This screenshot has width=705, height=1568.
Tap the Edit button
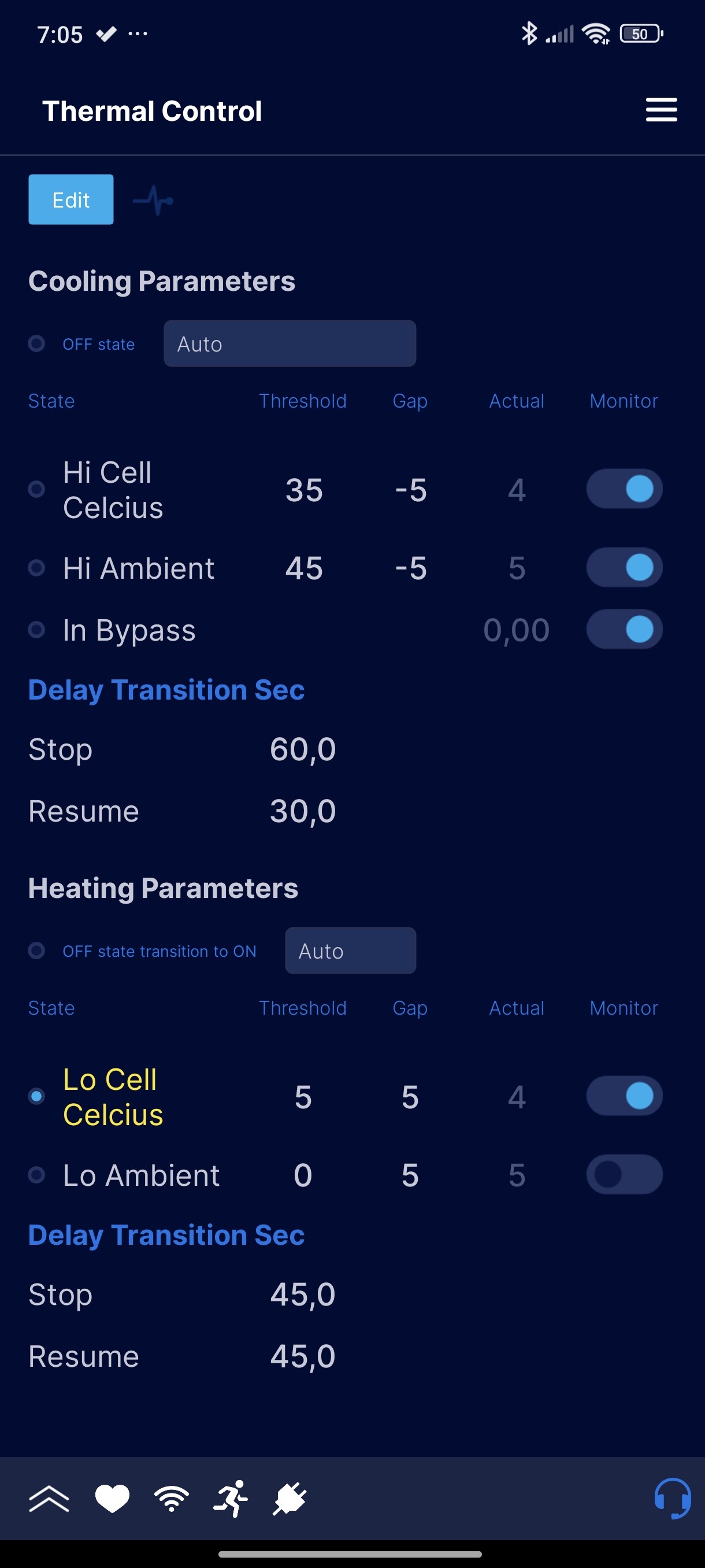(70, 199)
